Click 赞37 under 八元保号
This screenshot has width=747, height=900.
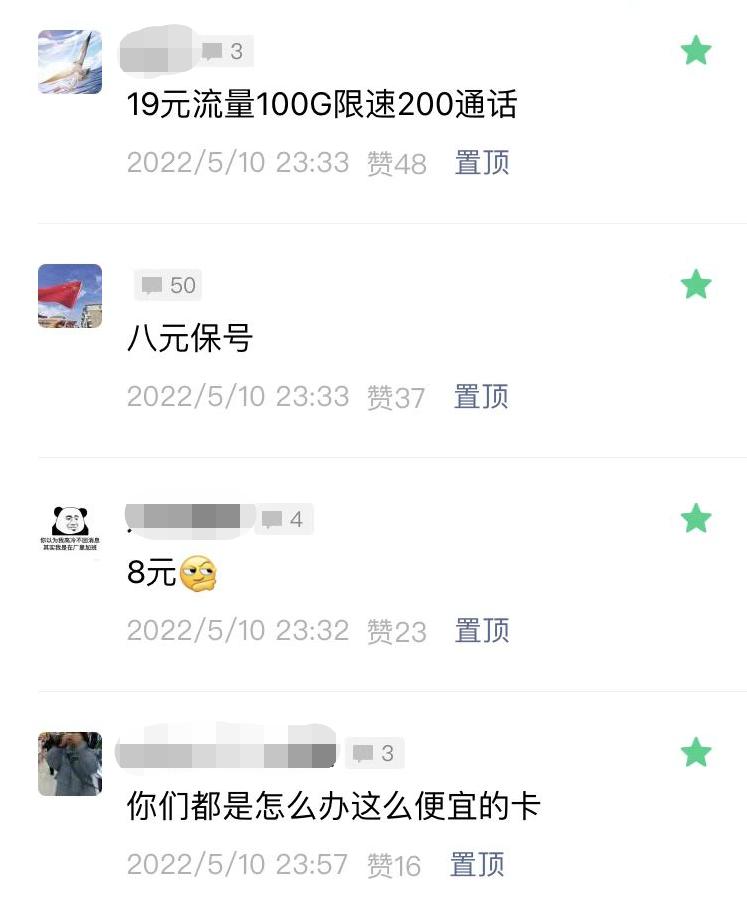(398, 396)
